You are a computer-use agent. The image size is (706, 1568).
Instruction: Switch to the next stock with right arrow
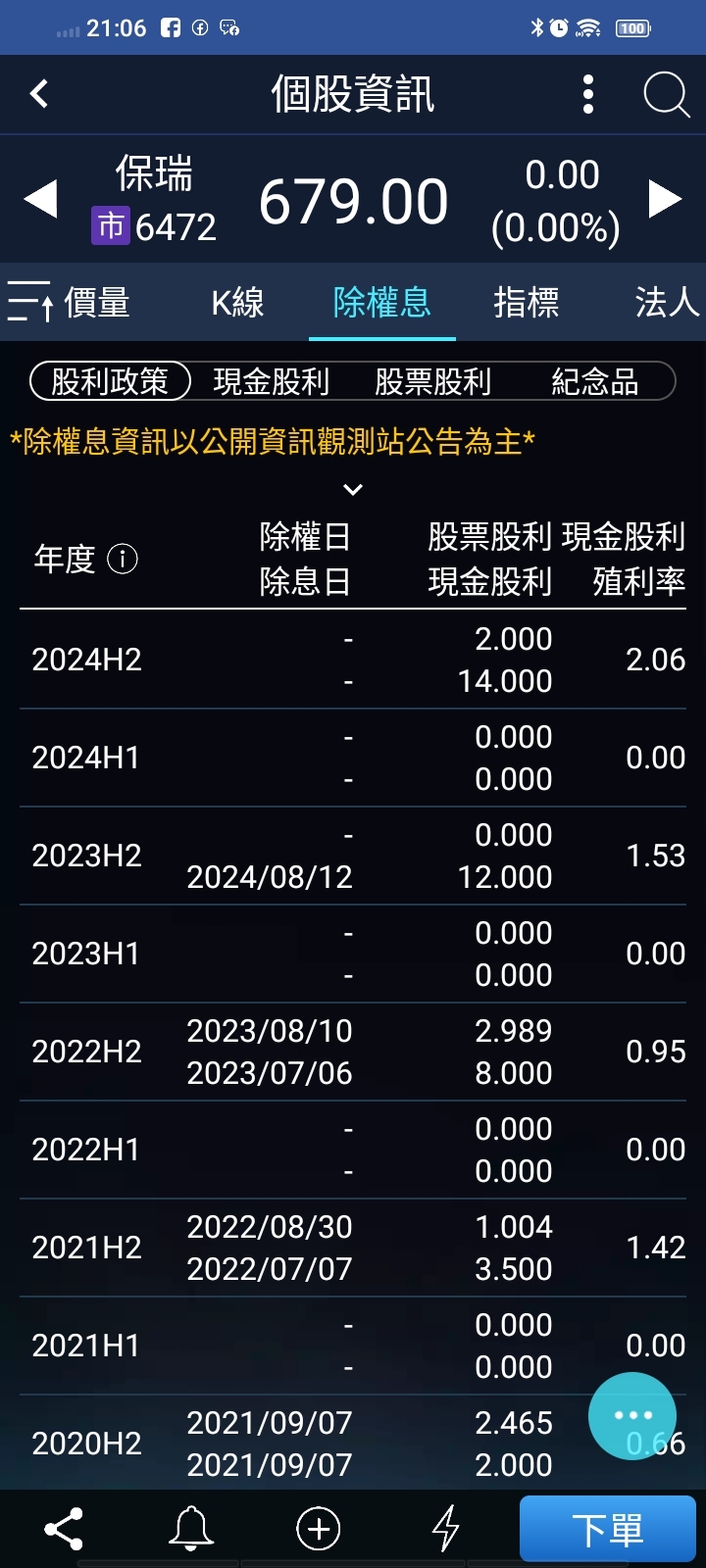[665, 199]
